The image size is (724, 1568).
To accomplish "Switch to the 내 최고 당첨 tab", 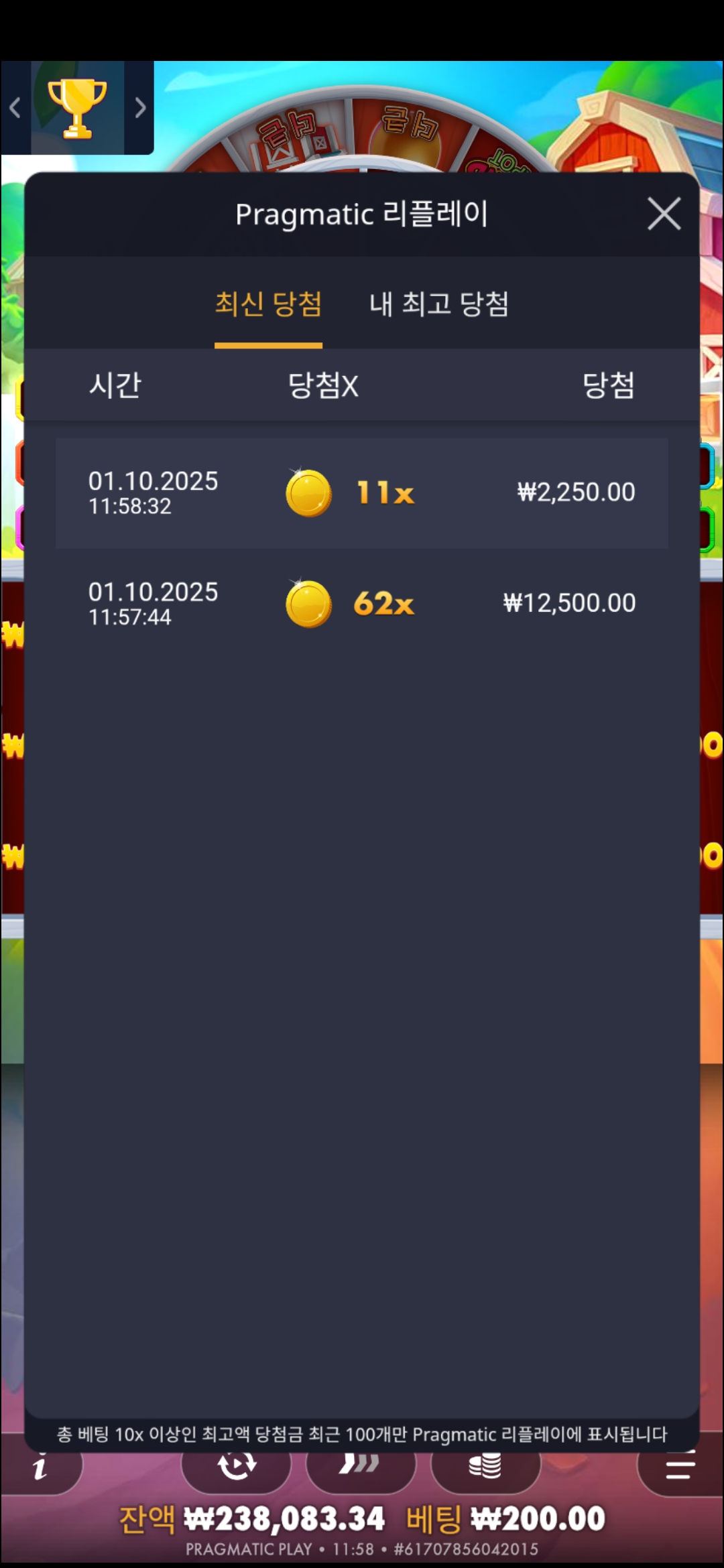I will point(439,304).
